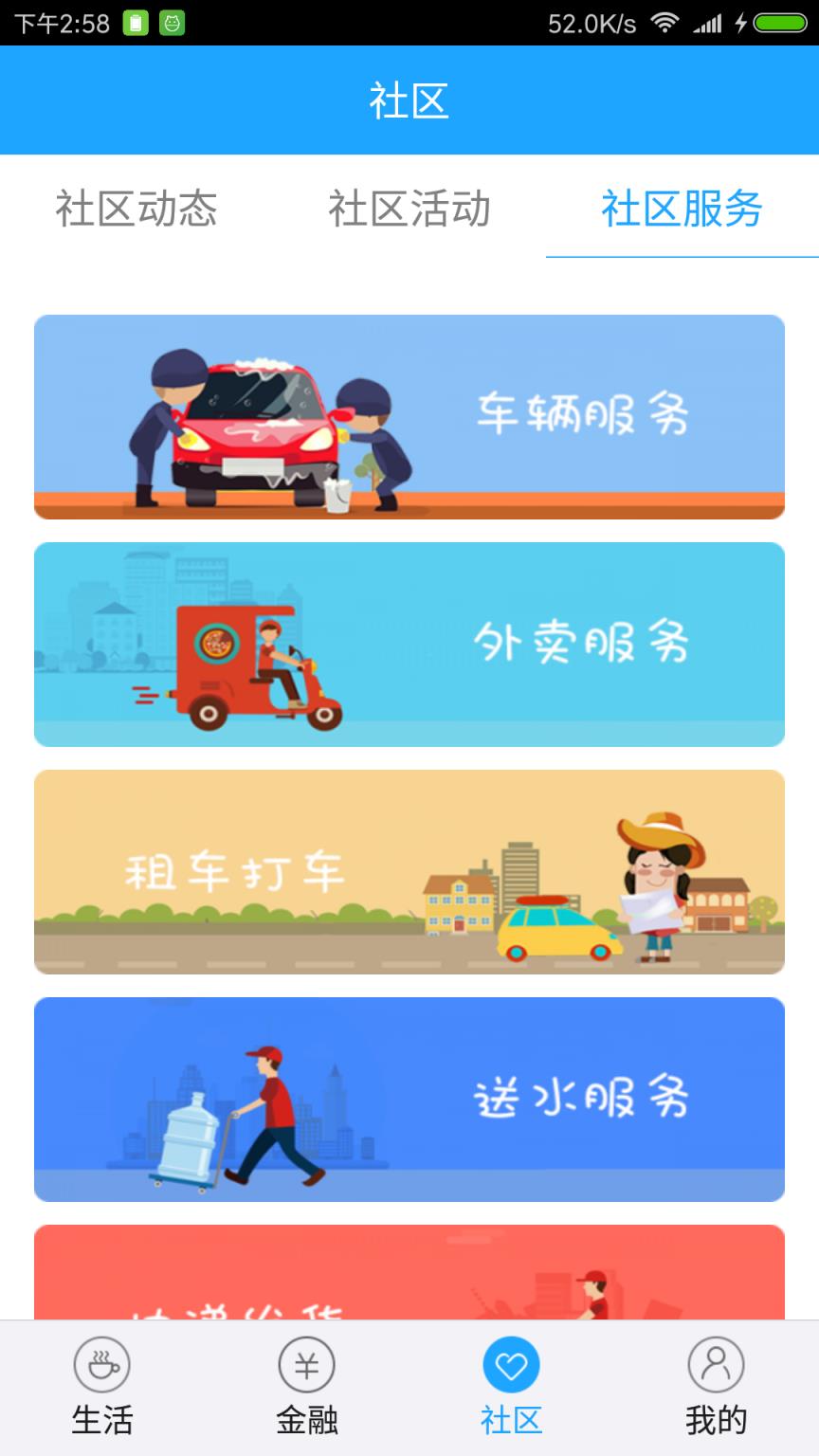Viewport: 819px width, 1456px height.
Task: Open 车辆服务 car wash banner
Action: pyautogui.click(x=409, y=417)
